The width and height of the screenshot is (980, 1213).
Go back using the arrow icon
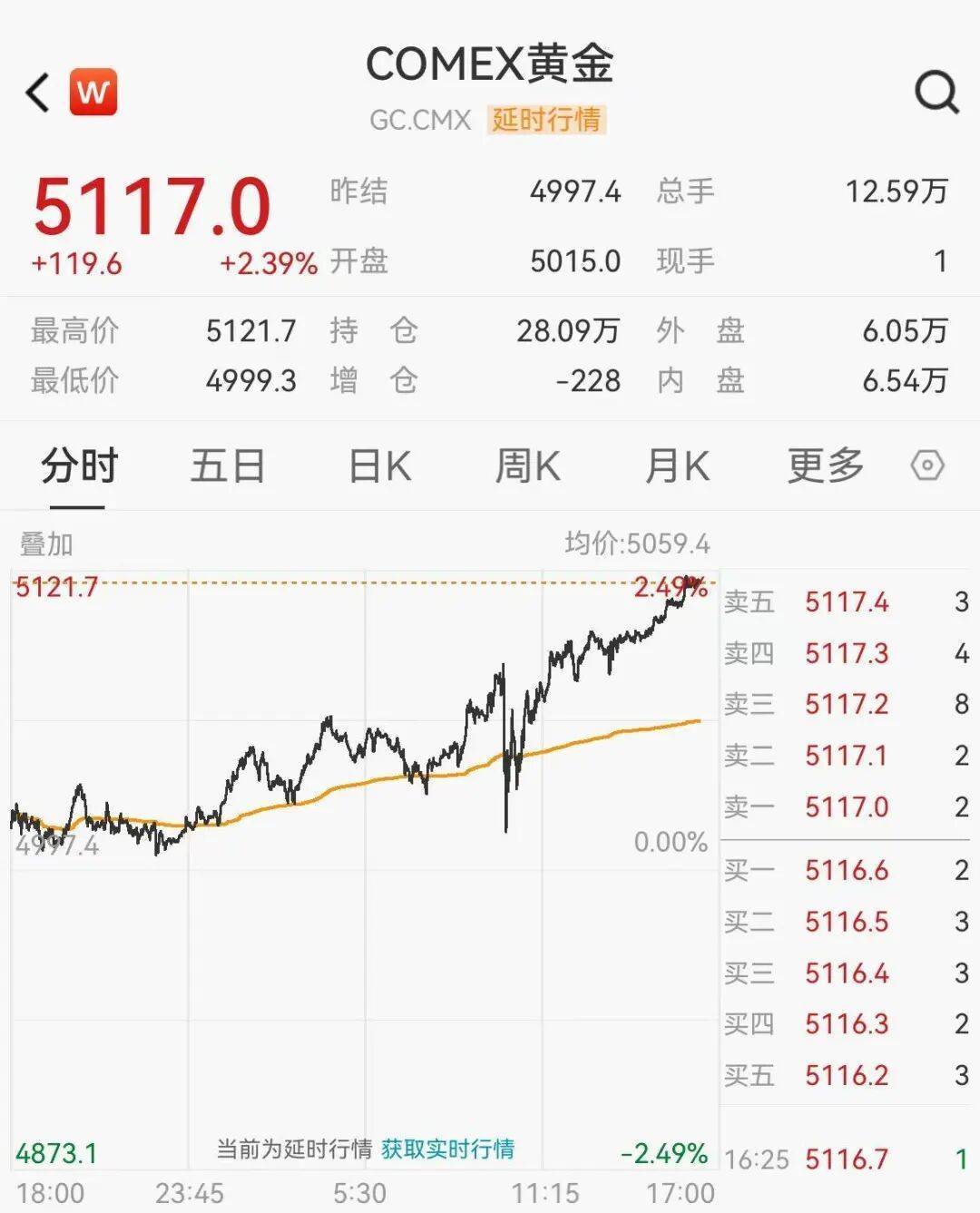point(38,93)
